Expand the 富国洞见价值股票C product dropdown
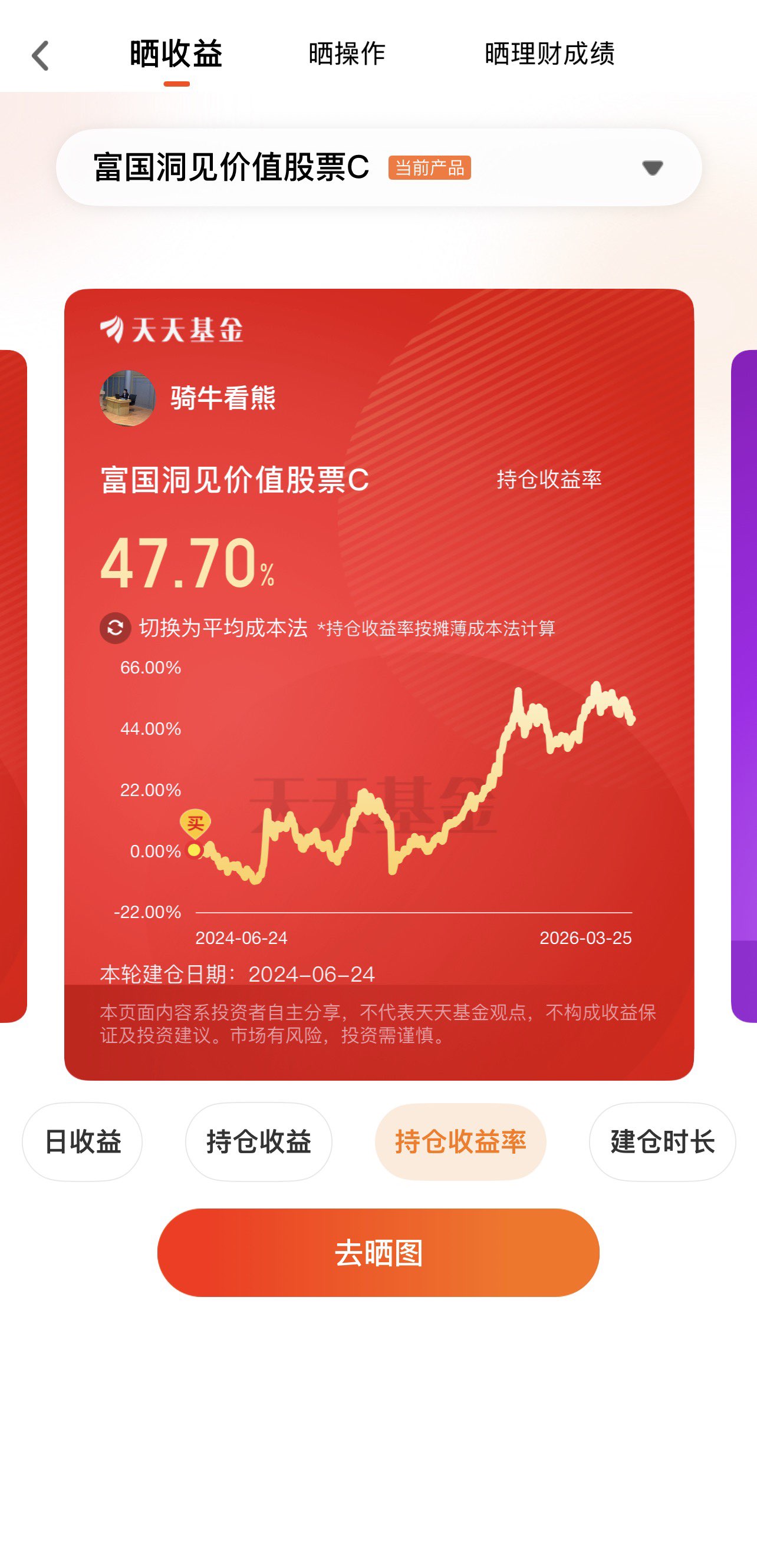 [x=378, y=167]
